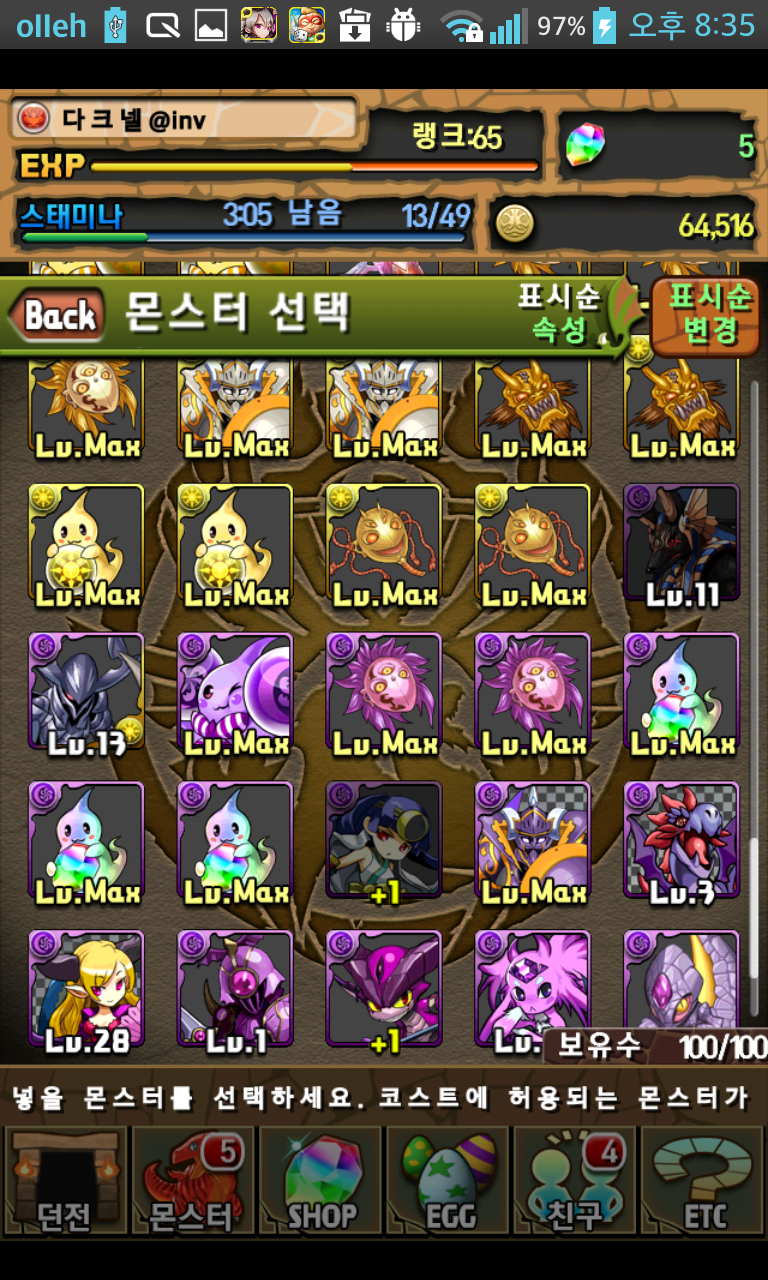Tap the Back button
Image resolution: width=768 pixels, height=1280 pixels.
(x=58, y=316)
